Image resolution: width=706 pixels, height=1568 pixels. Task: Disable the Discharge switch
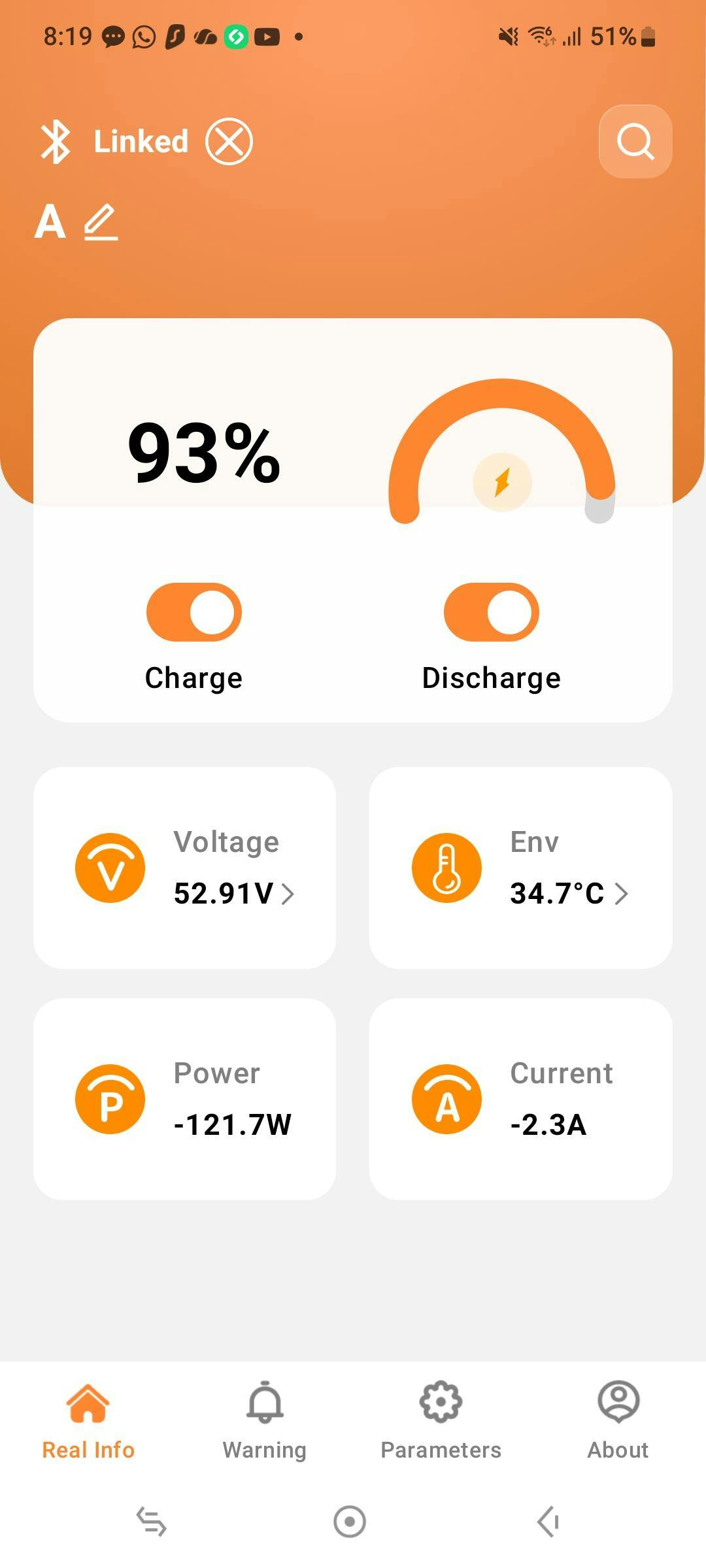point(492,612)
